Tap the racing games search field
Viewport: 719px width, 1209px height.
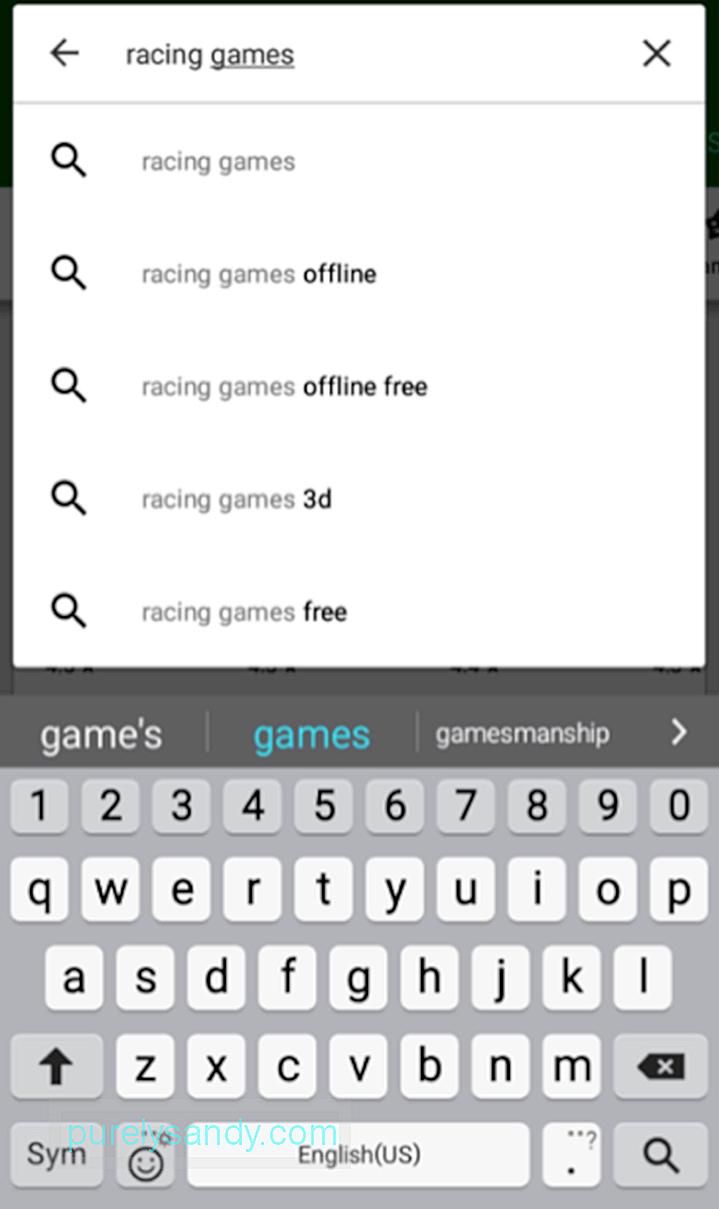[360, 54]
